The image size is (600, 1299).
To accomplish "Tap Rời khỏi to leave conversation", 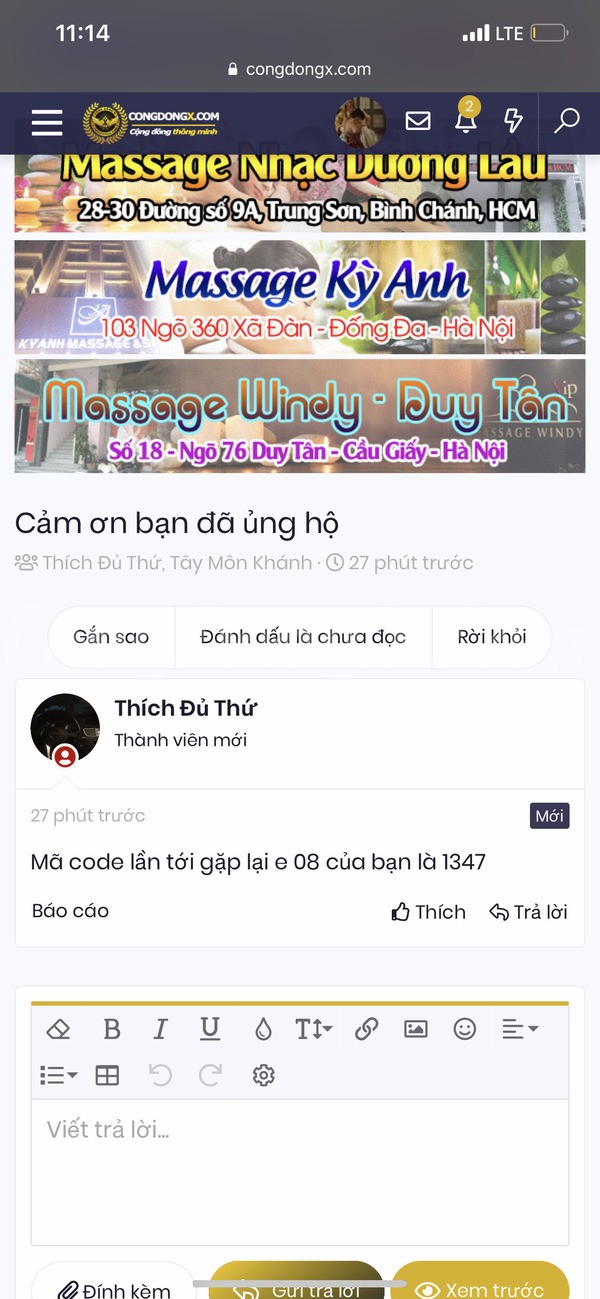I will 492,637.
